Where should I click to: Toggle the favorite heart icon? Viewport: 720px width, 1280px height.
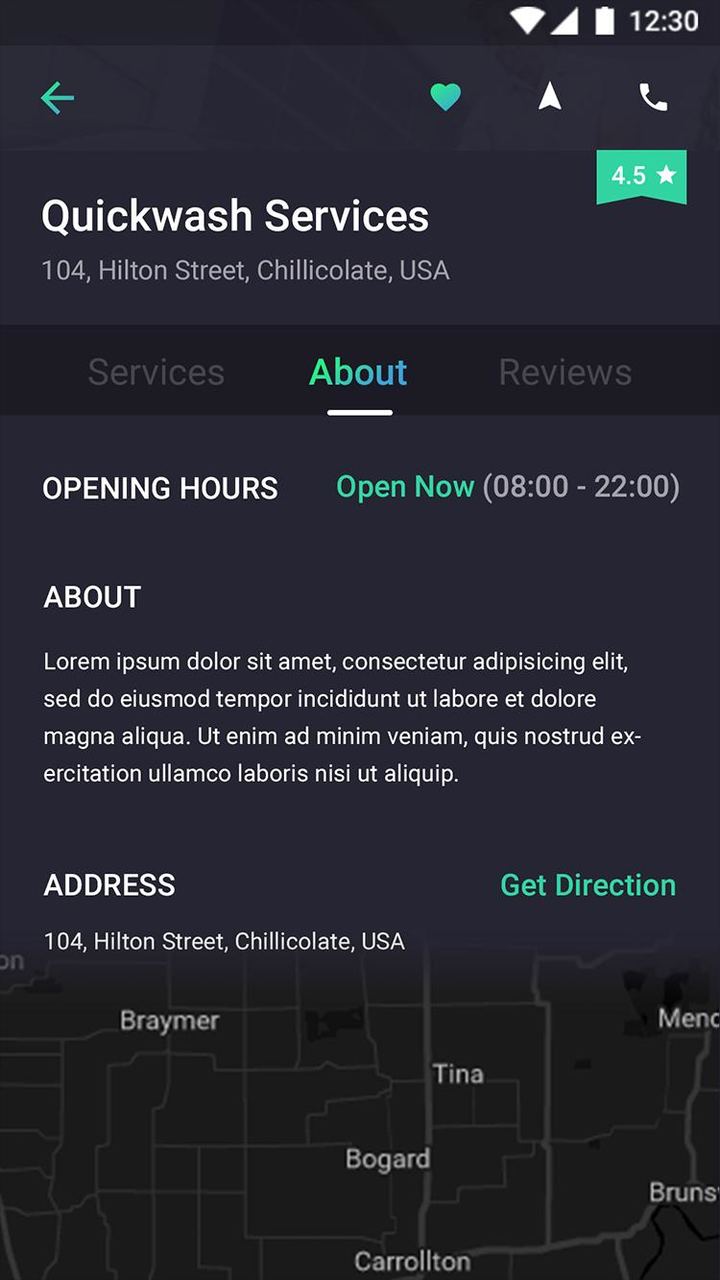tap(445, 97)
